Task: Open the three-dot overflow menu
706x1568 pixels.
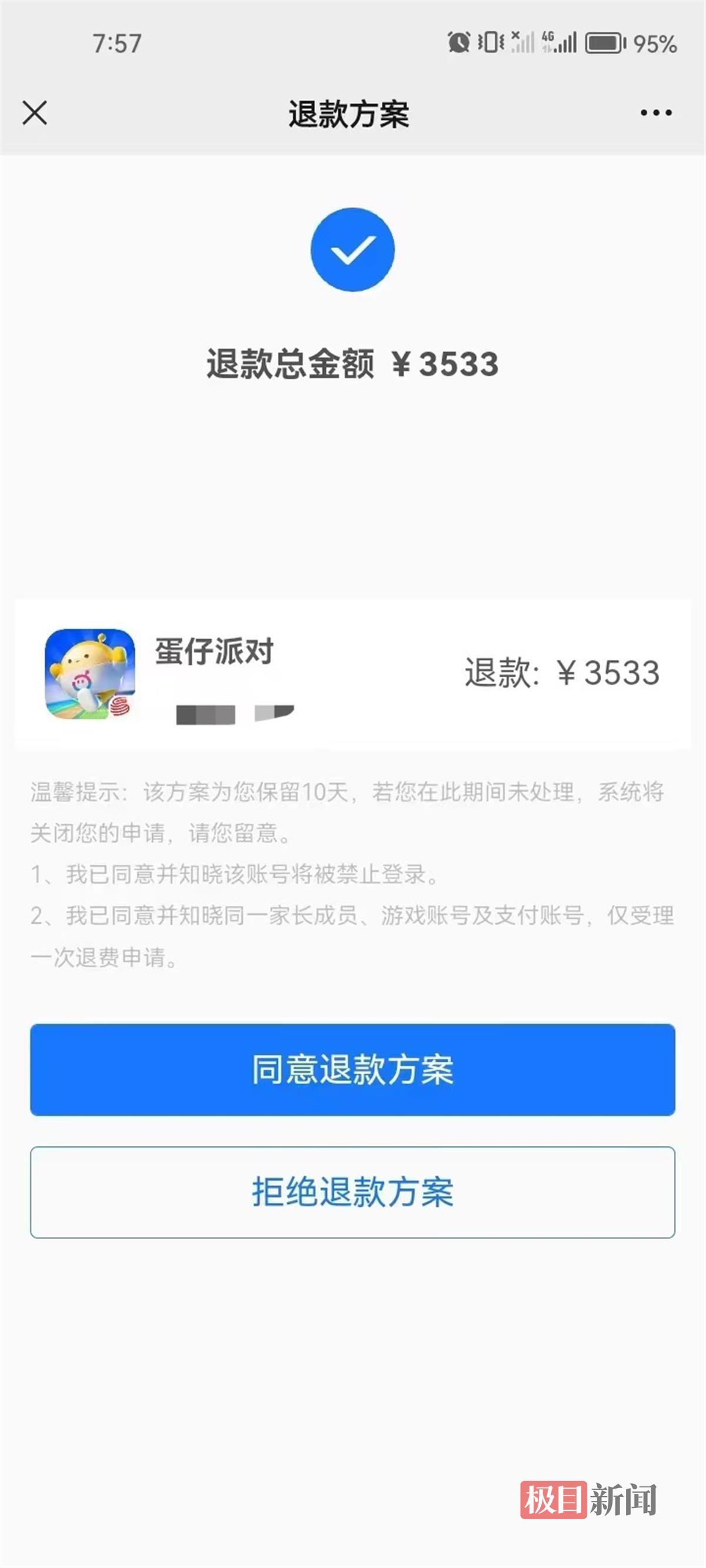Action: 655,113
